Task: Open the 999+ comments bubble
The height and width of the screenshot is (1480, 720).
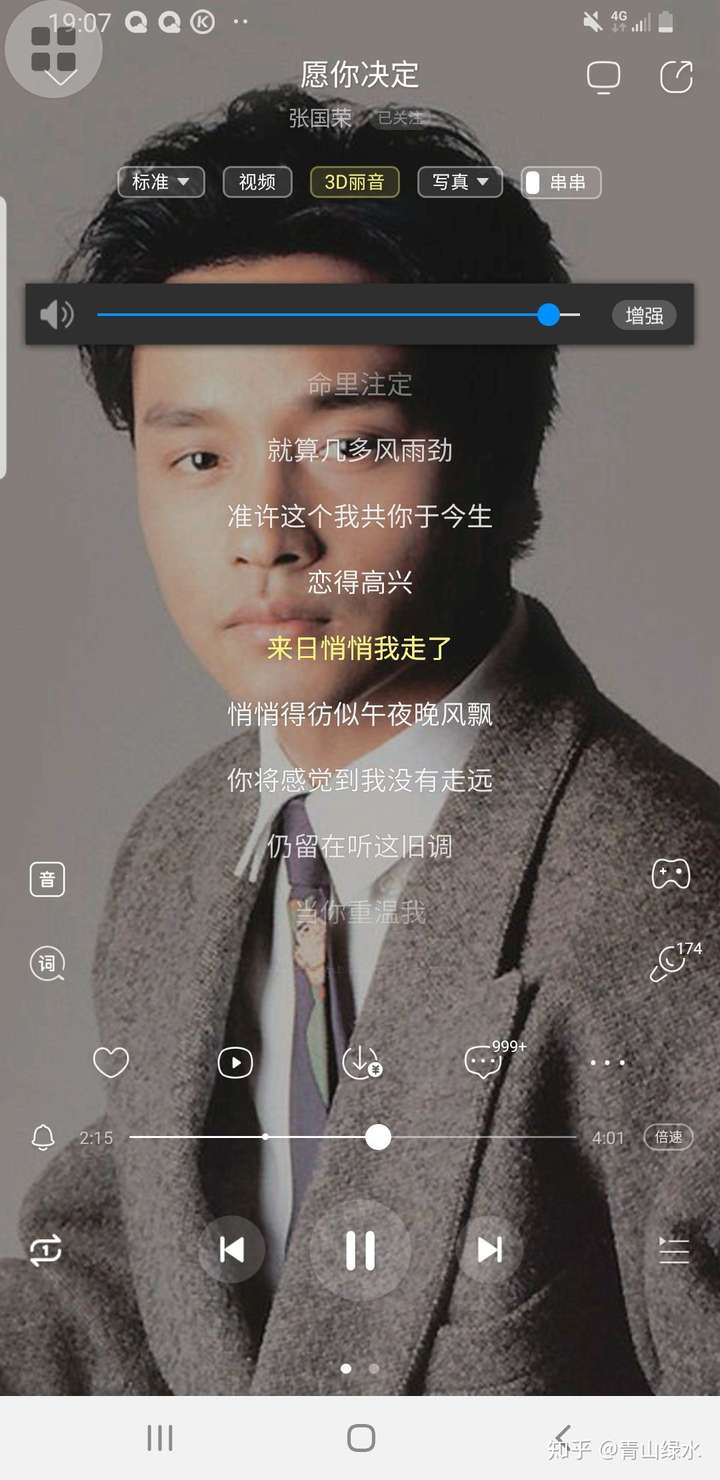Action: click(483, 1062)
